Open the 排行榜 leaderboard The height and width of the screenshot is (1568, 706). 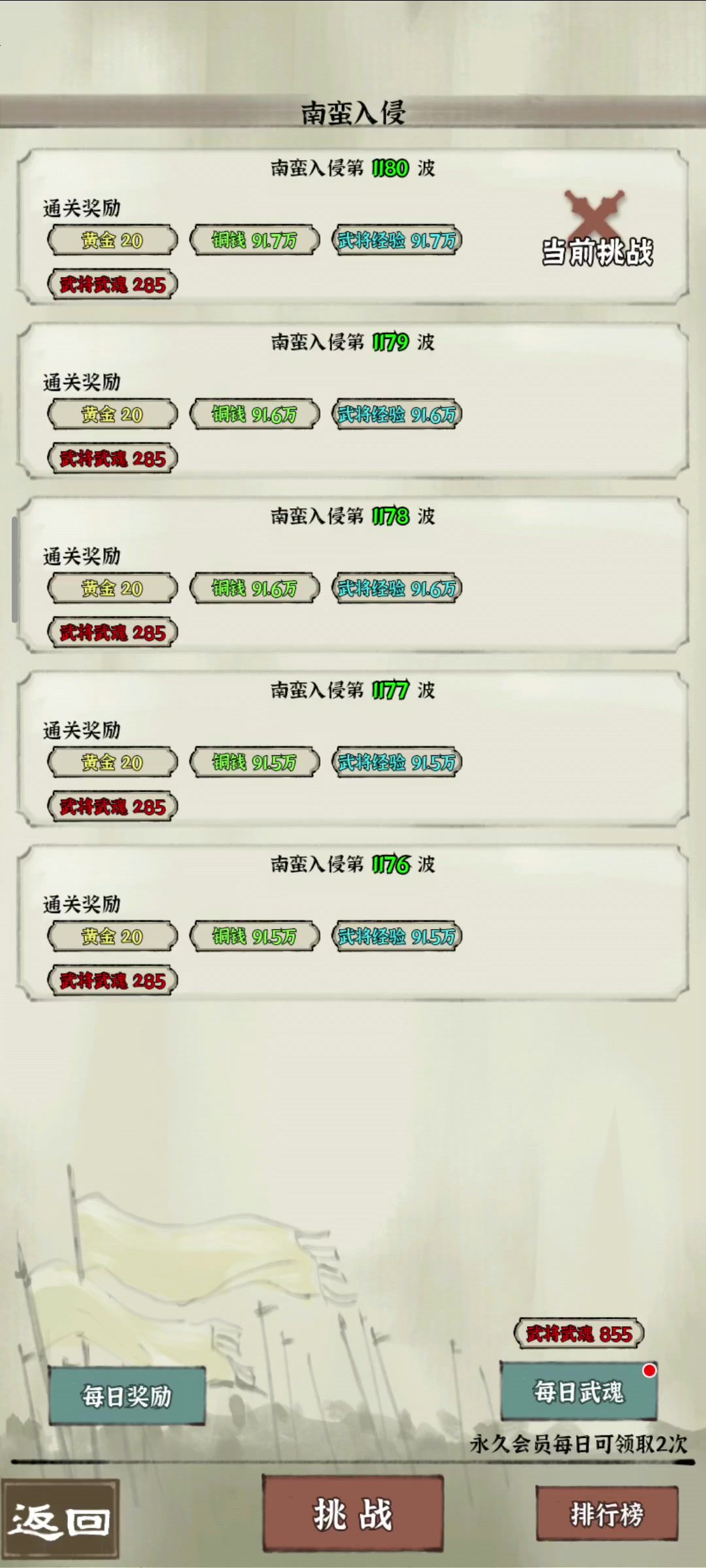(607, 1513)
